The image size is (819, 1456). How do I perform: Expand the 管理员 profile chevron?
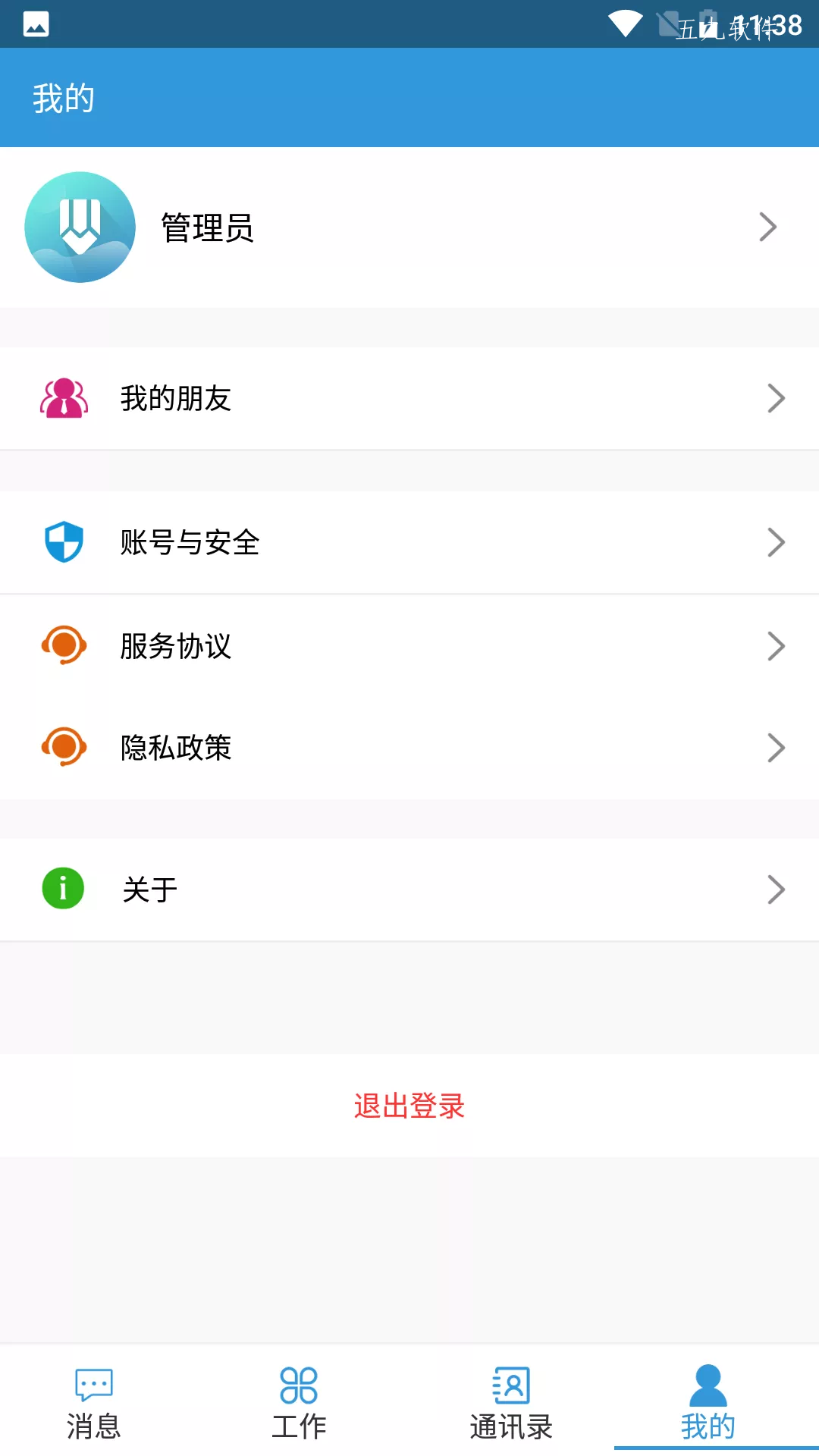click(x=768, y=227)
